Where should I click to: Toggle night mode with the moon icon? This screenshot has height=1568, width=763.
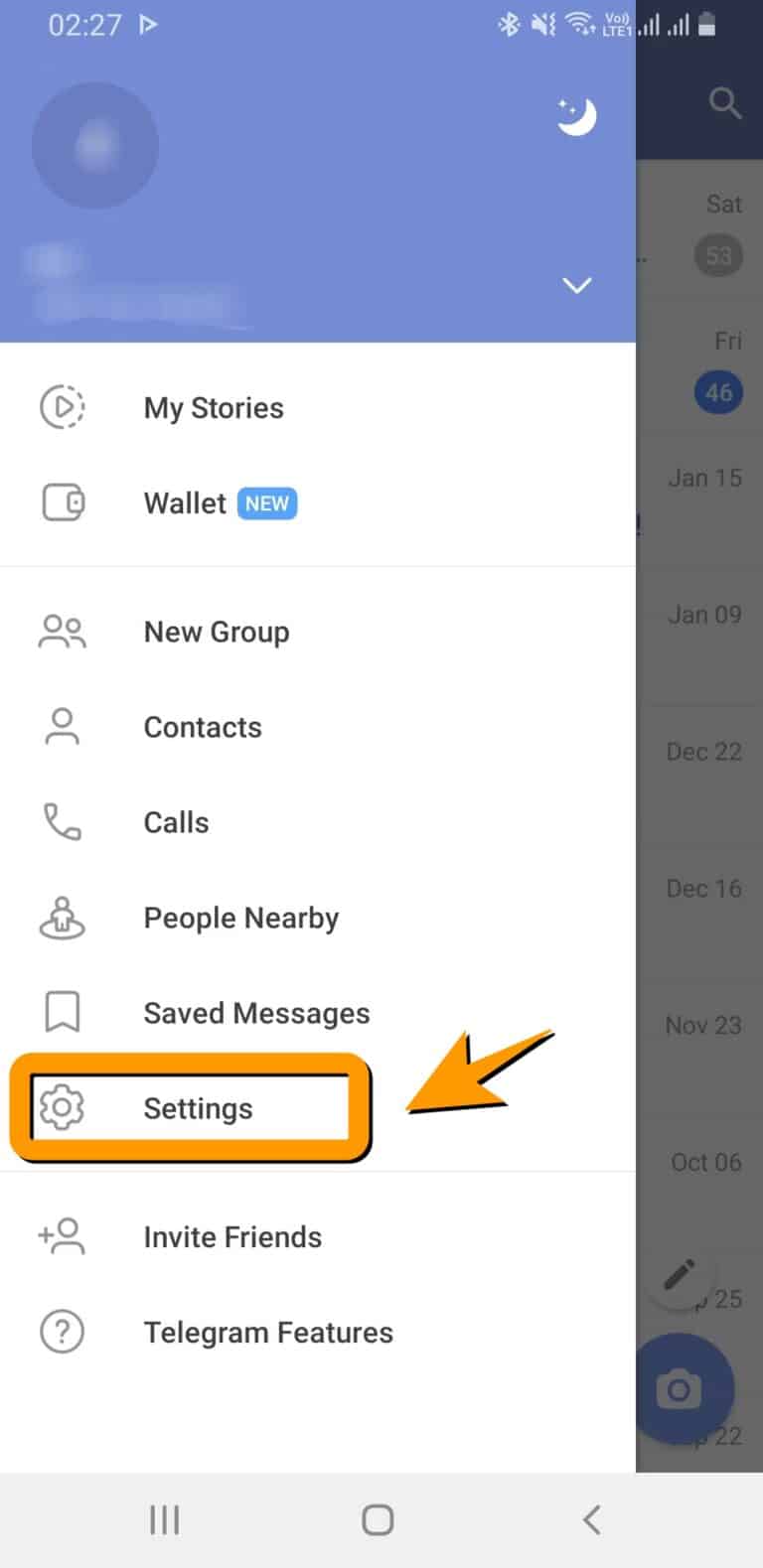tap(576, 116)
